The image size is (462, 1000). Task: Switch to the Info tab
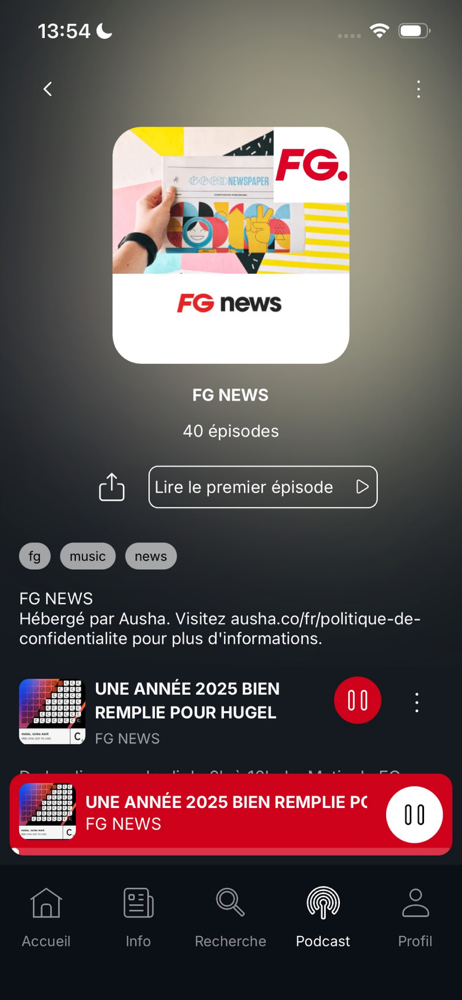point(138,917)
